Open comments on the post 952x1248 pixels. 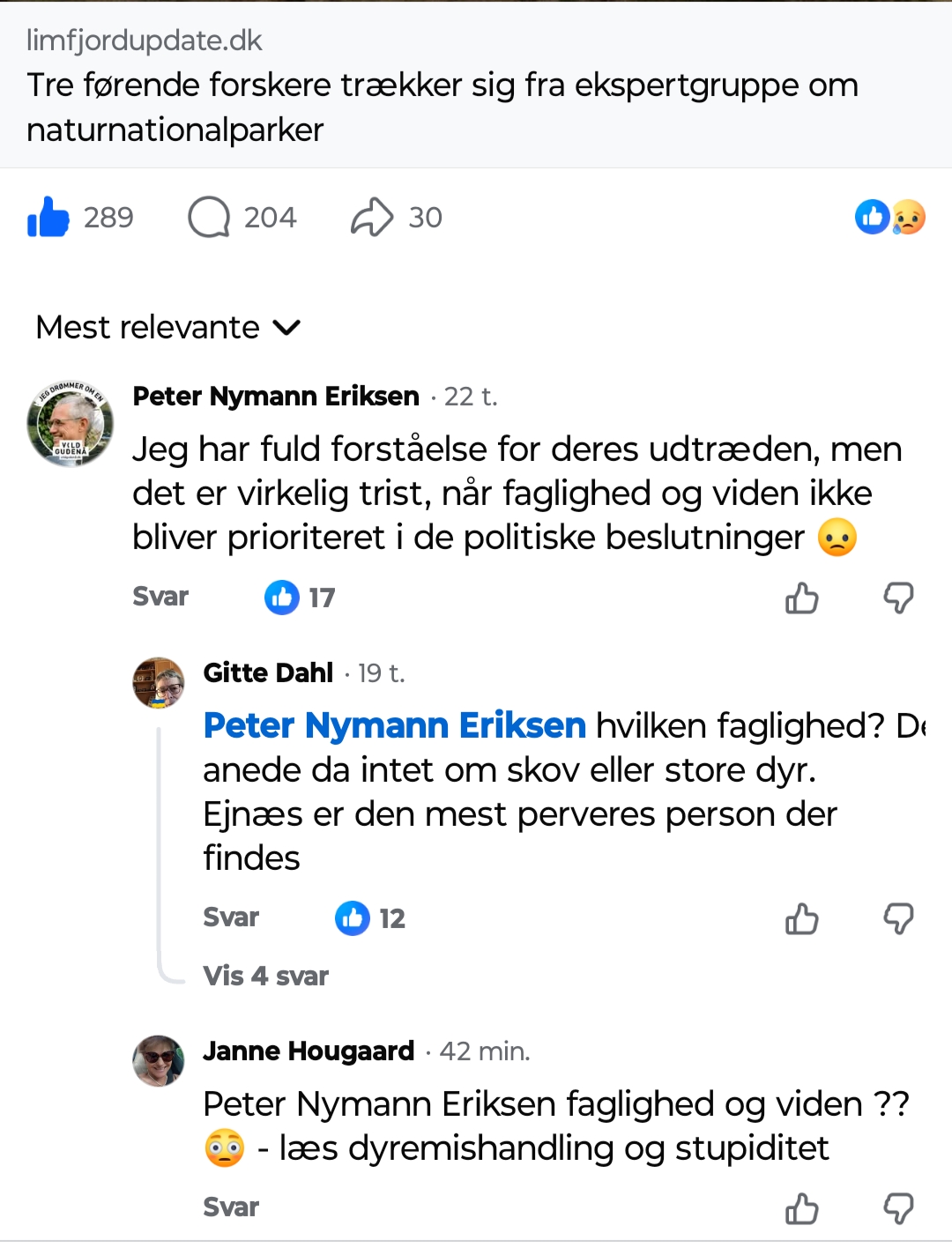coord(209,217)
